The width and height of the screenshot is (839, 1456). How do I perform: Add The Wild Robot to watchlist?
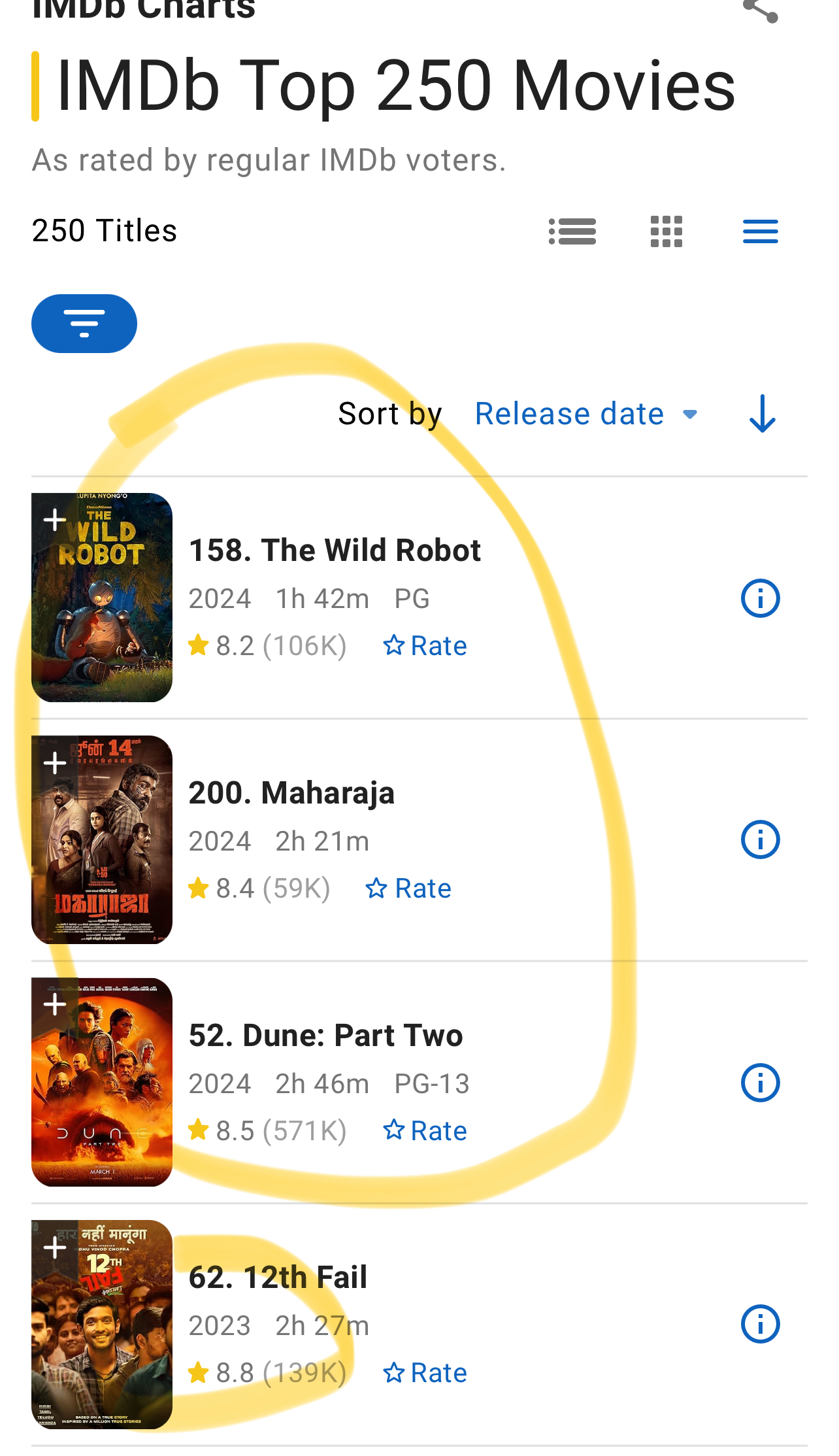click(55, 520)
